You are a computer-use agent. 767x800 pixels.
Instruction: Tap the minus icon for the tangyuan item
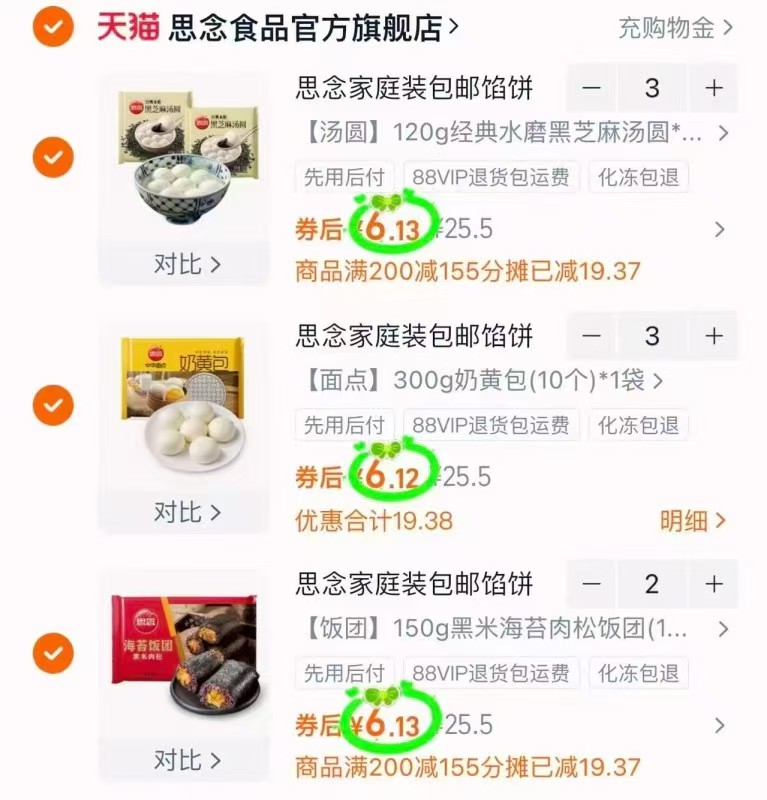[x=589, y=89]
